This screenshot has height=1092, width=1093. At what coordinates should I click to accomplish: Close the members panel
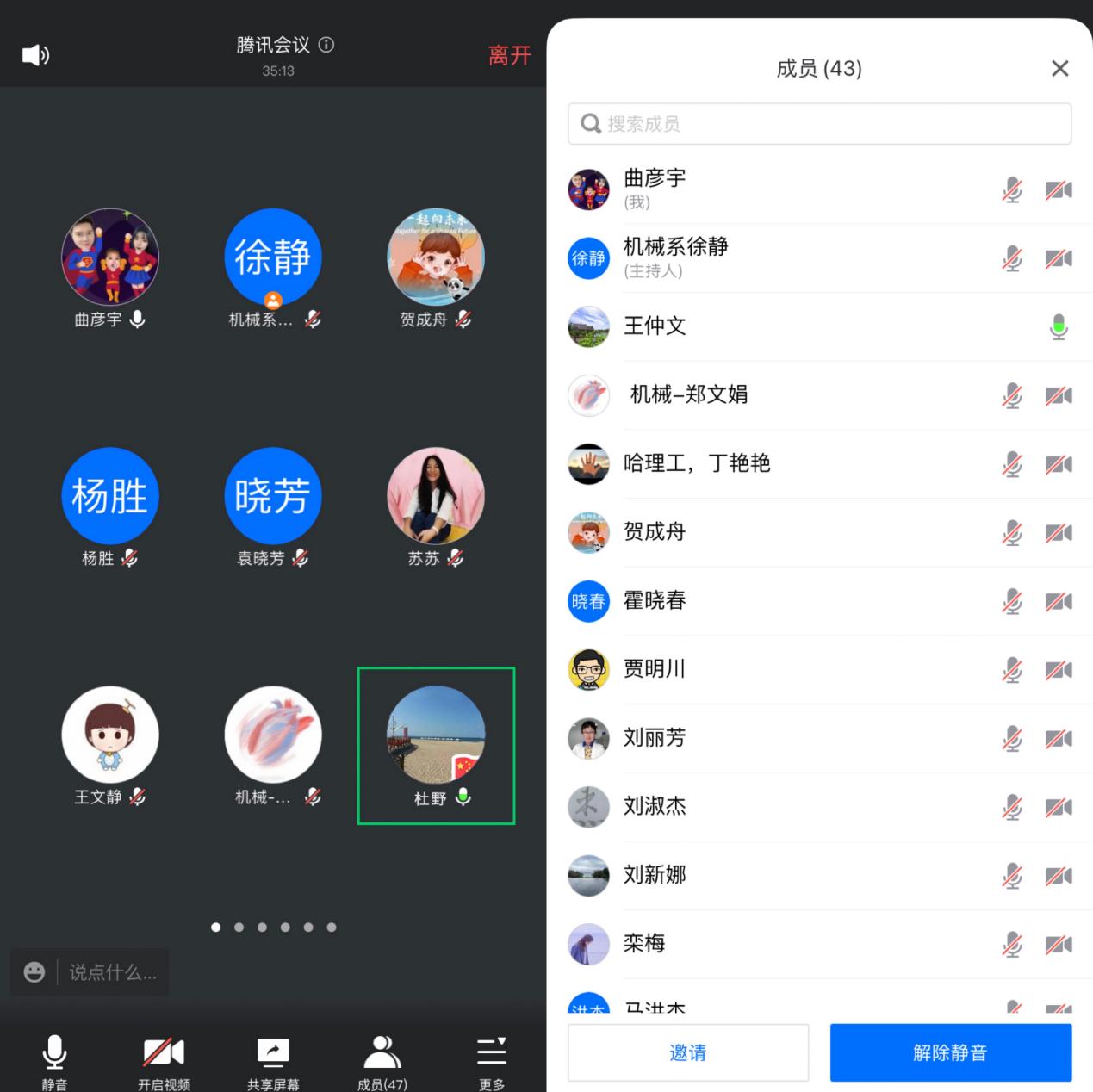click(1059, 69)
